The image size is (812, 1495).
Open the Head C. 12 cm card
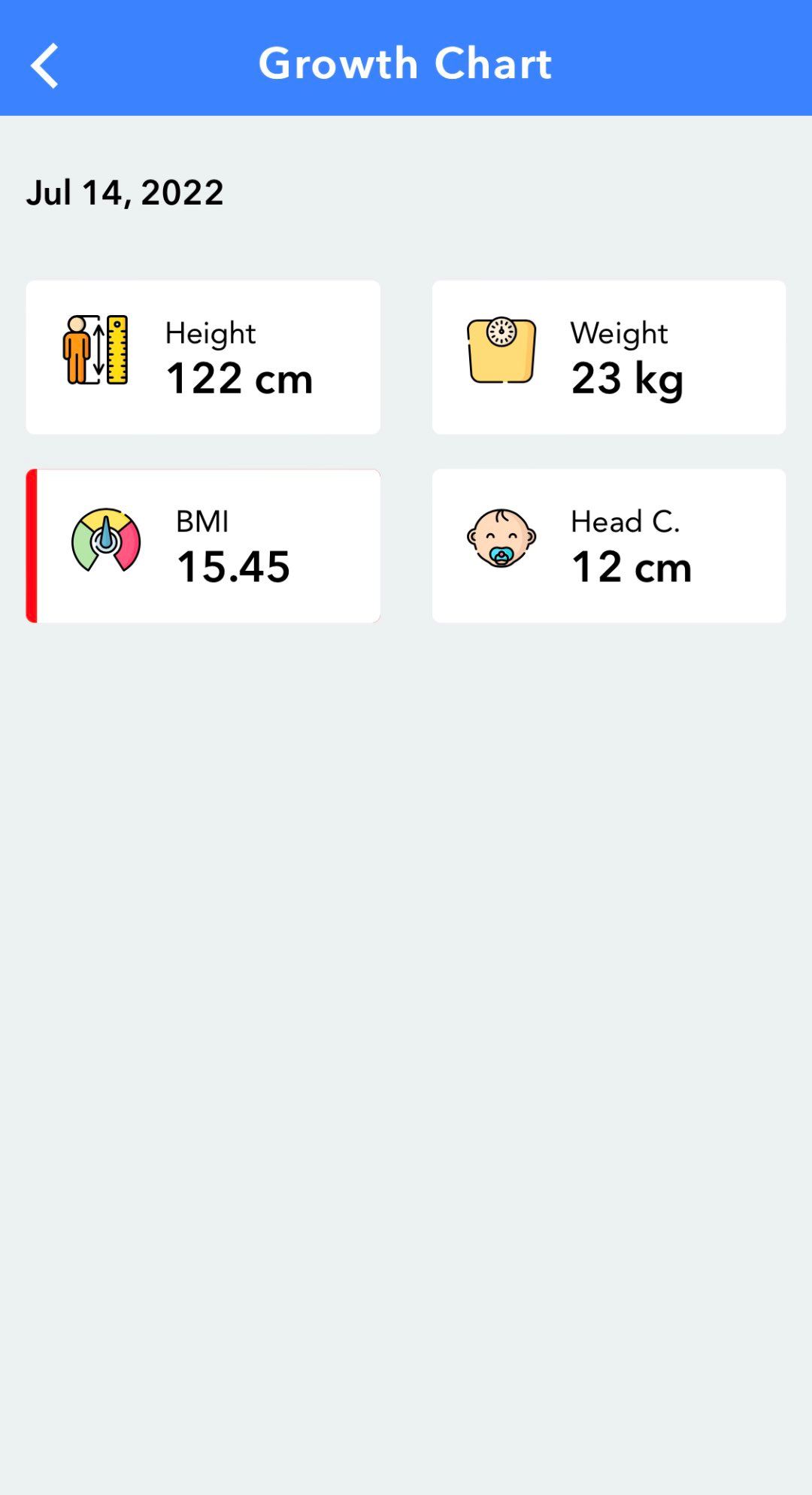coord(609,546)
